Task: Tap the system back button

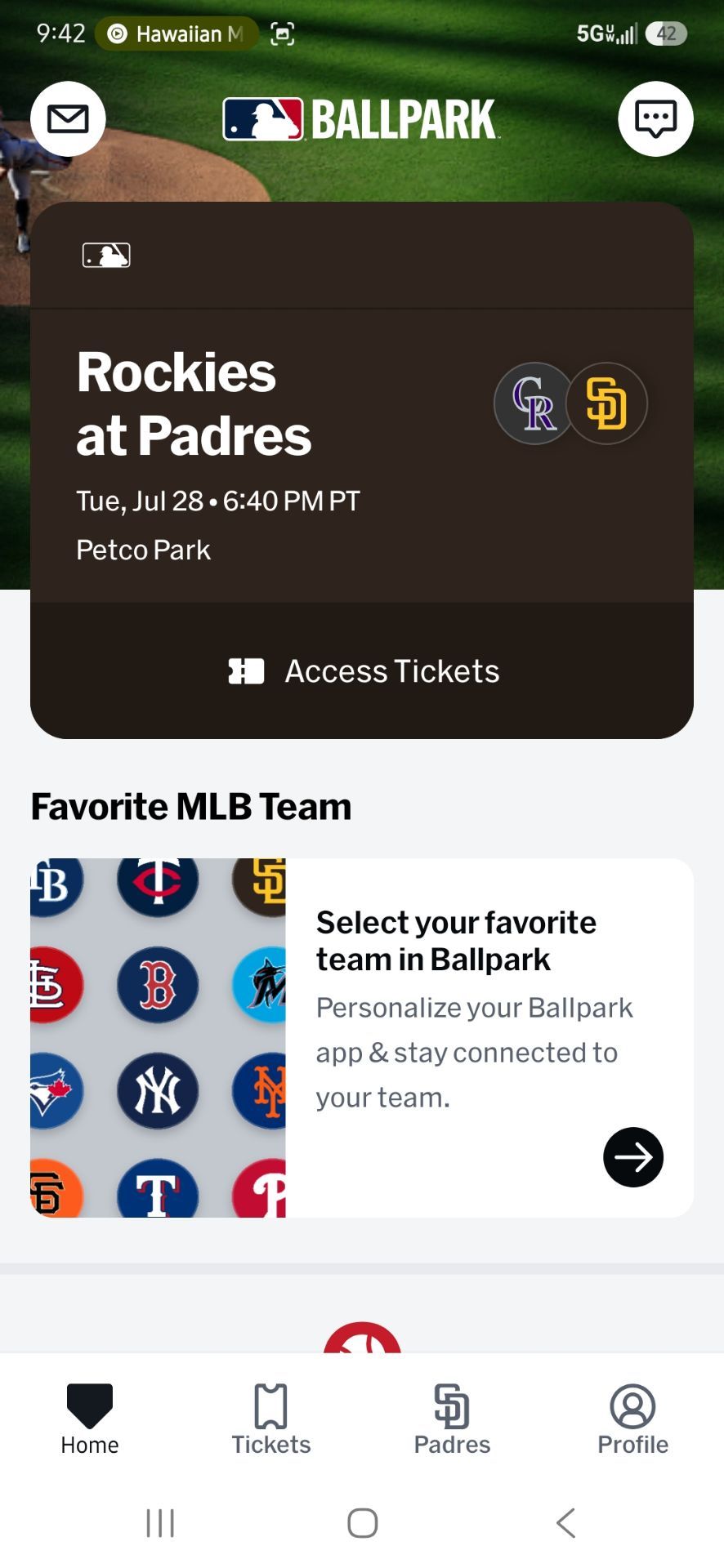Action: pos(565,1523)
